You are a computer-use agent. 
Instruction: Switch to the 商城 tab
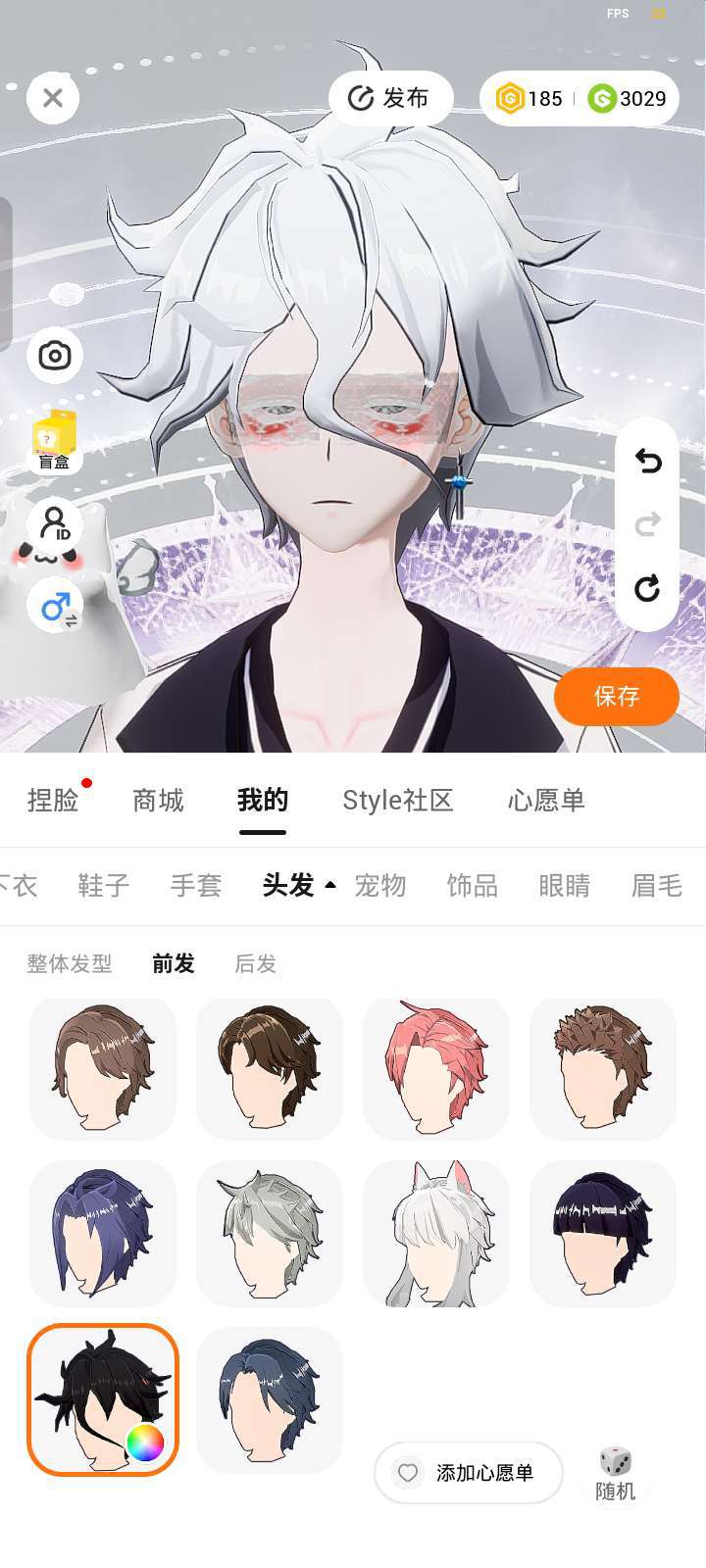coord(158,801)
